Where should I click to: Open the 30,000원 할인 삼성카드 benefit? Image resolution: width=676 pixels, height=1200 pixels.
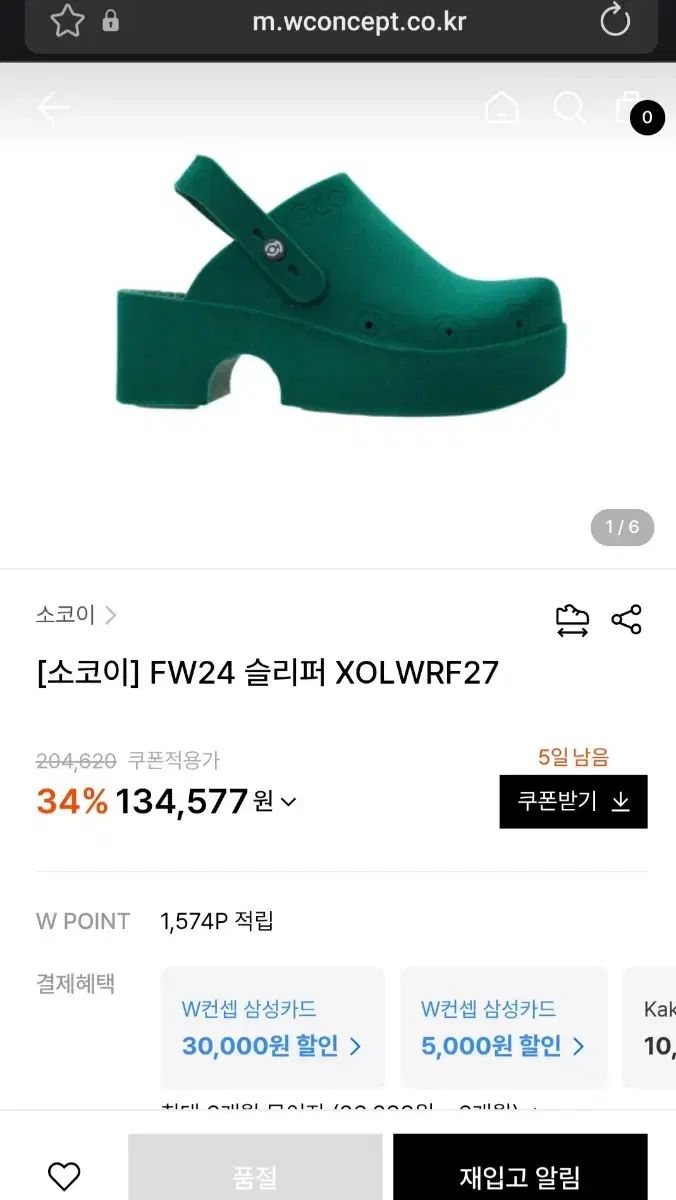pos(271,1028)
